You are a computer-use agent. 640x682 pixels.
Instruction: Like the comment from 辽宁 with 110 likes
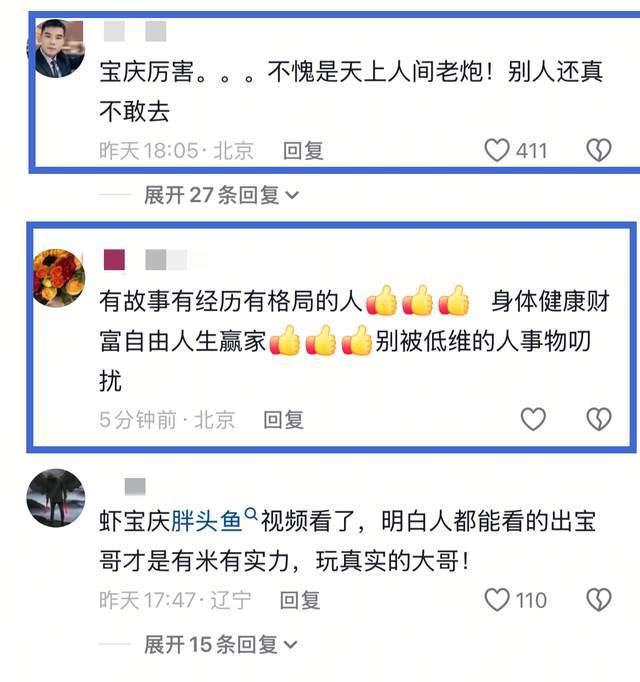[x=498, y=600]
